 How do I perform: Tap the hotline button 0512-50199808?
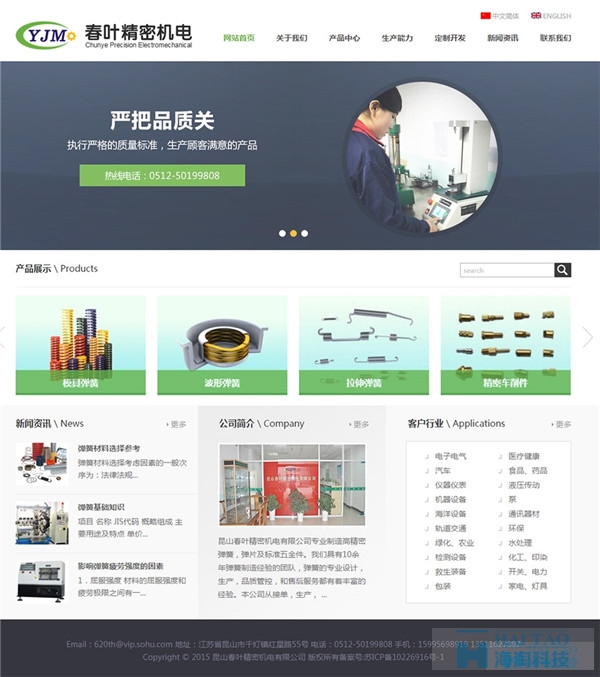[162, 176]
